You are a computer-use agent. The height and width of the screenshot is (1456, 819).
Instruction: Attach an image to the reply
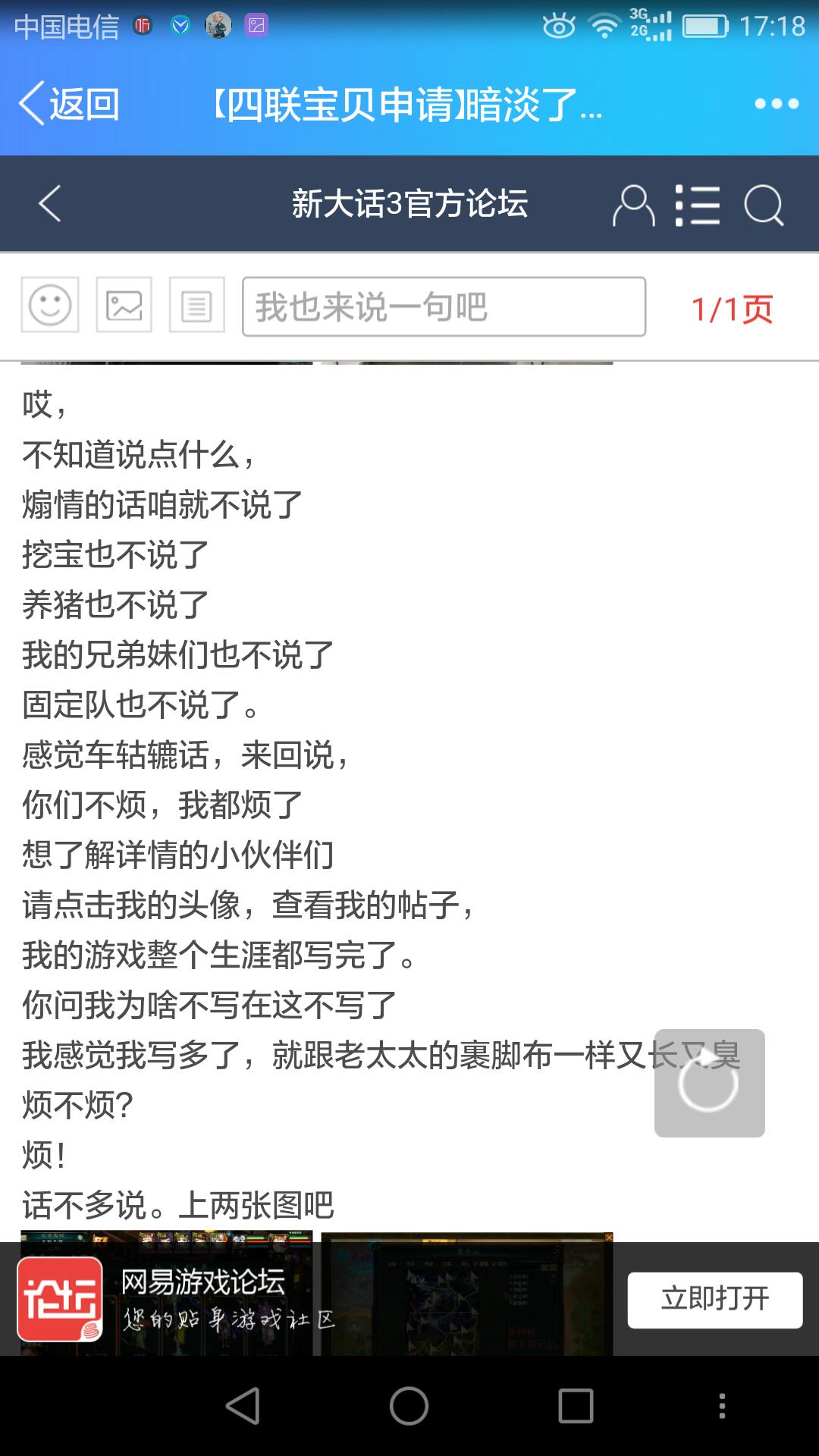124,306
